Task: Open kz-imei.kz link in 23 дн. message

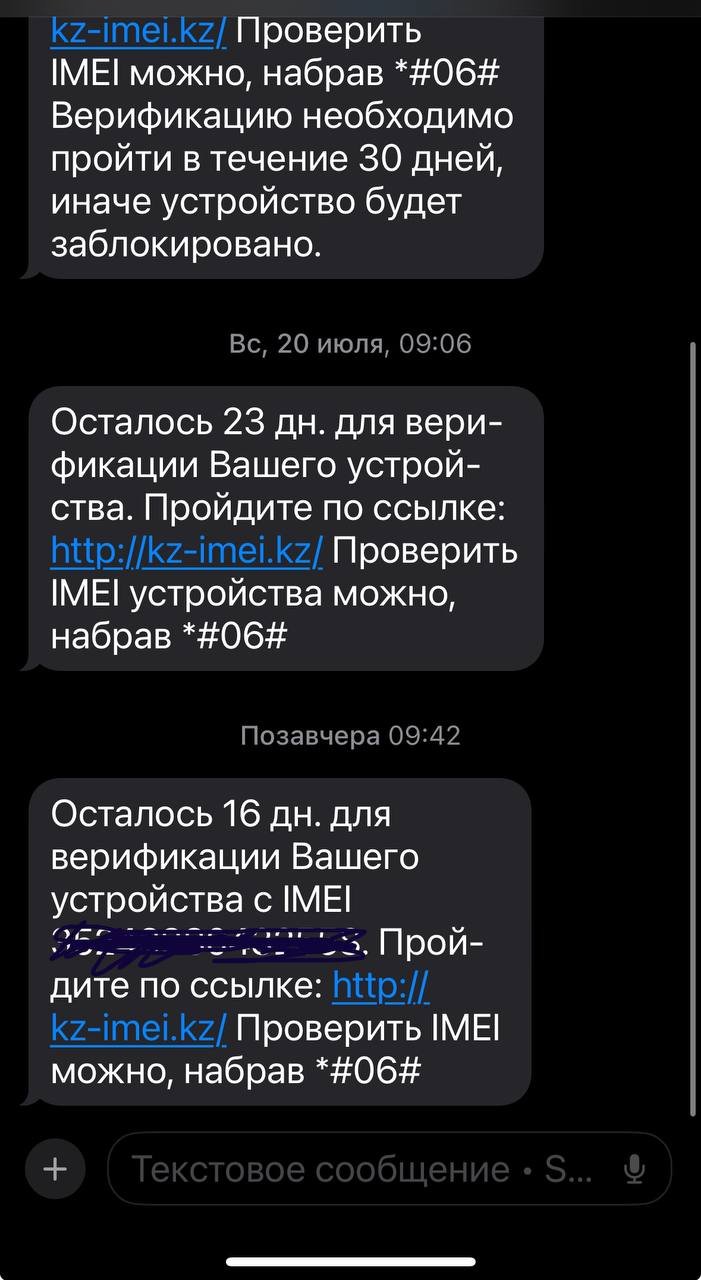Action: pyautogui.click(x=187, y=550)
